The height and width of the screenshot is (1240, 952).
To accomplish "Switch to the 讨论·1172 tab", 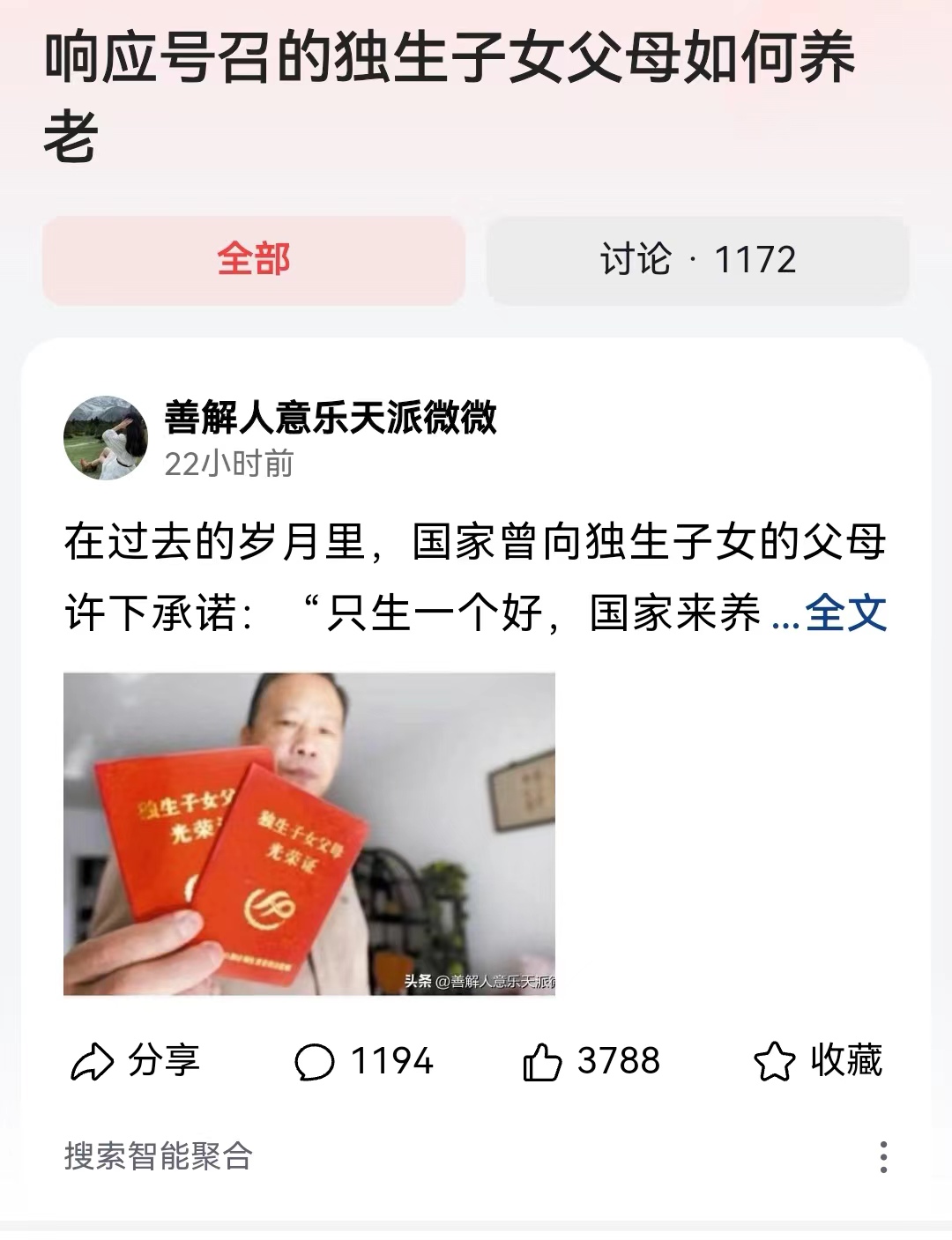I will point(698,260).
